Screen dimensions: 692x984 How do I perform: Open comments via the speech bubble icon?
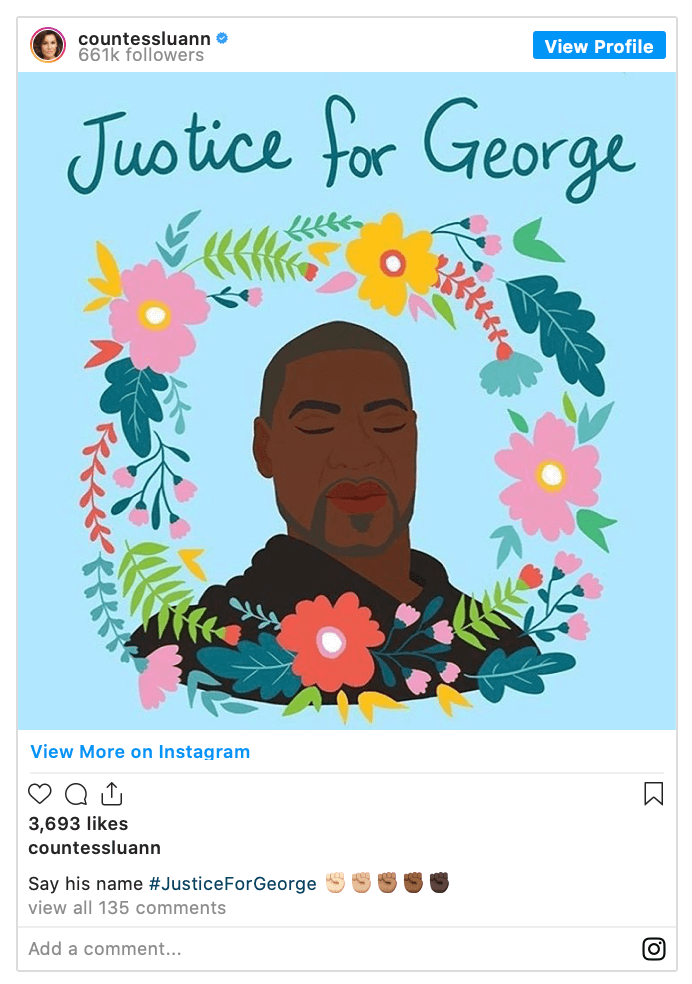click(76, 794)
